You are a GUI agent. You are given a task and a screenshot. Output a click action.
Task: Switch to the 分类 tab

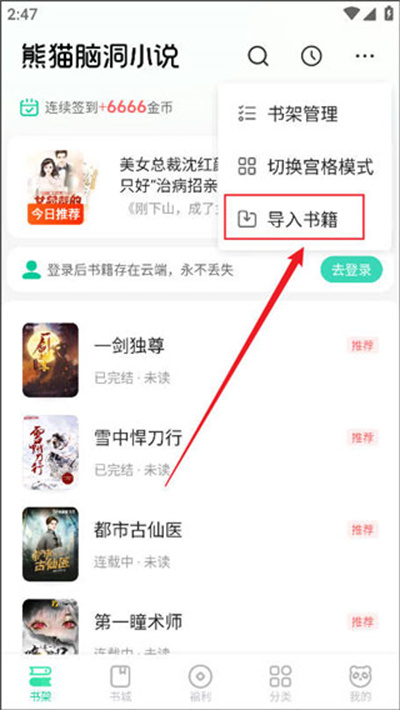(280, 682)
